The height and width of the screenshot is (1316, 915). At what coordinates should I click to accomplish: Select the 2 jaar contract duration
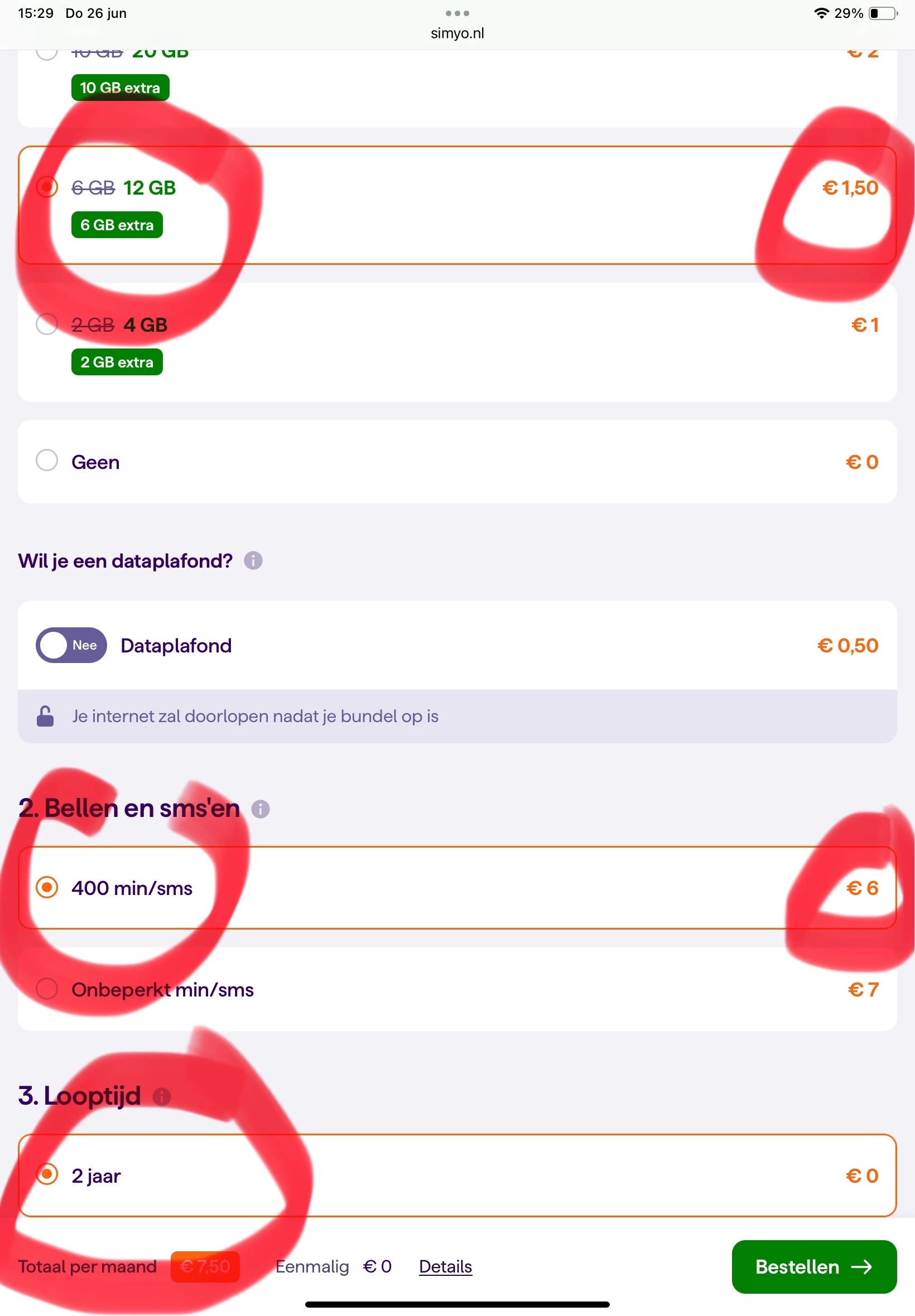(47, 1175)
